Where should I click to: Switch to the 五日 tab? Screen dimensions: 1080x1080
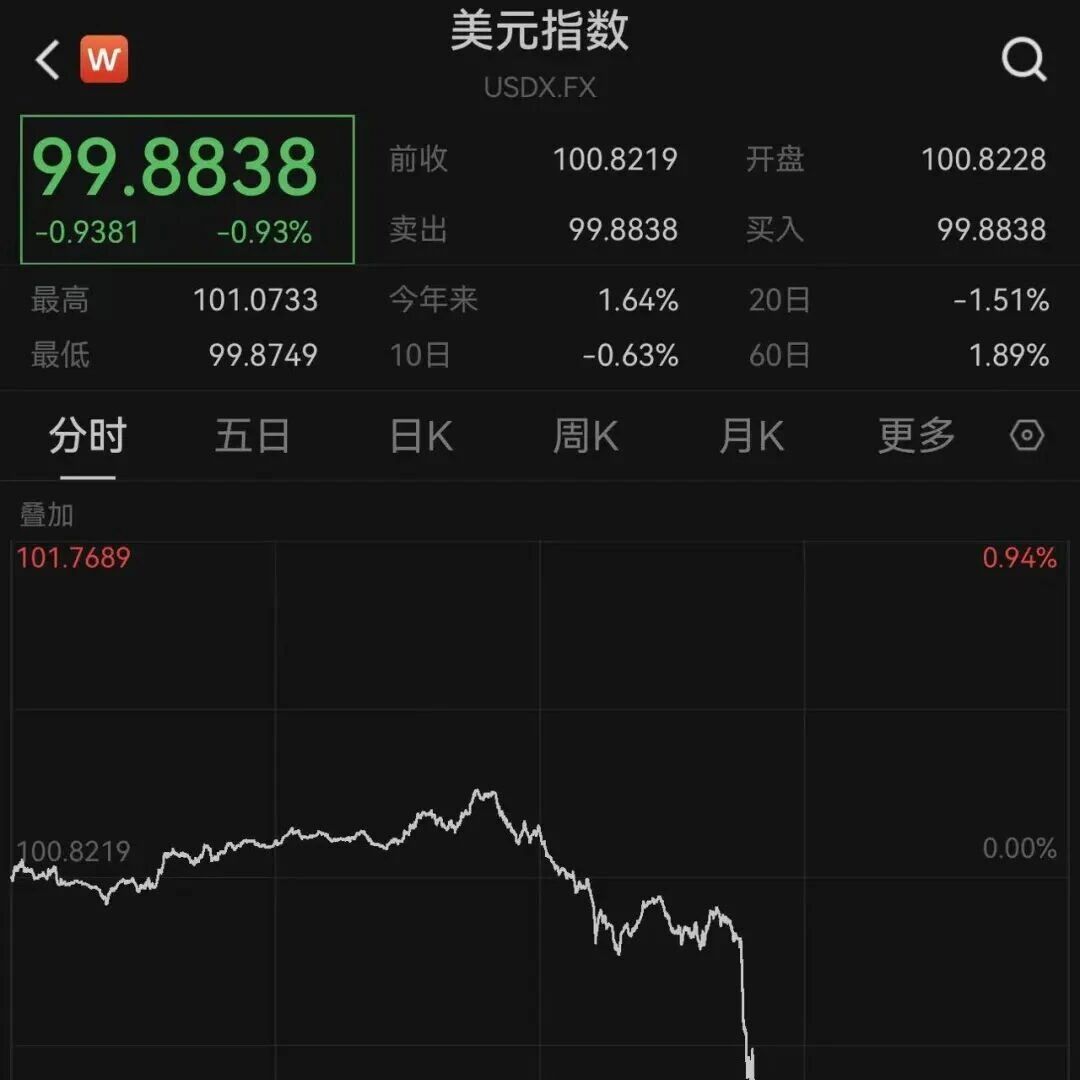pyautogui.click(x=253, y=436)
